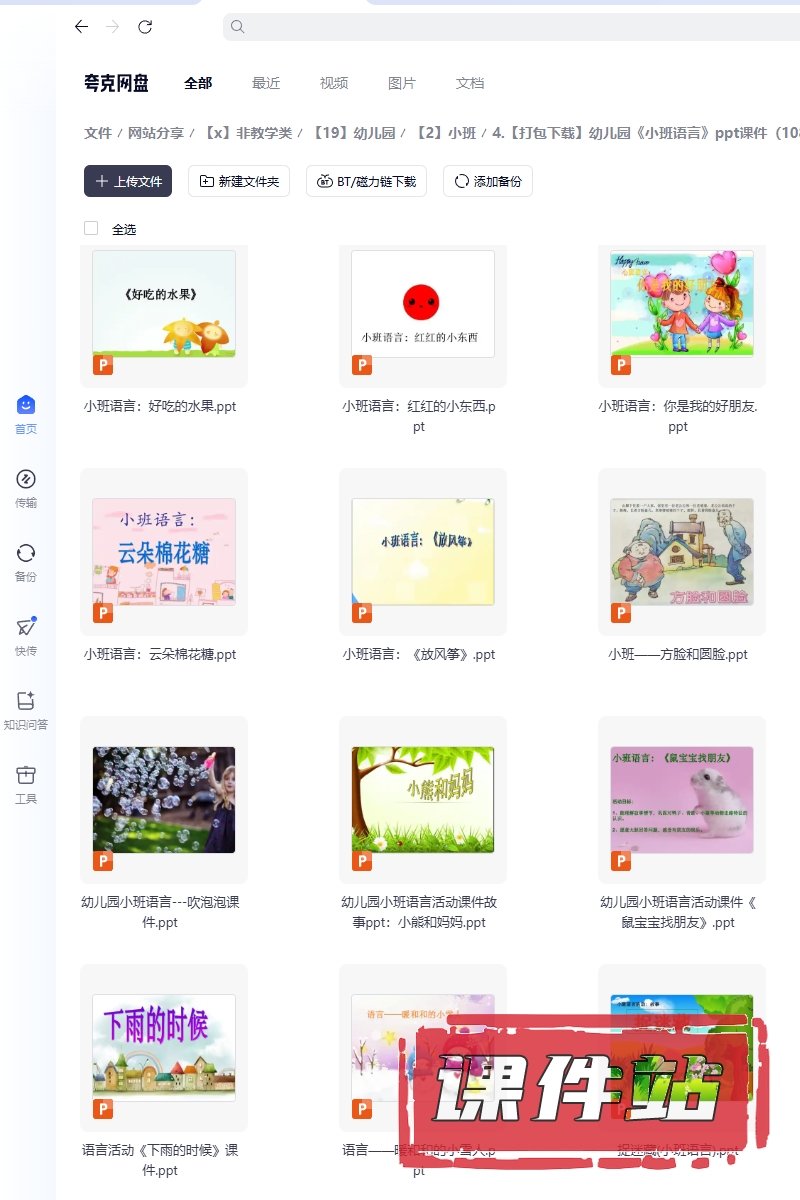
Task: Open 知识问答 in the sidebar
Action: click(26, 709)
